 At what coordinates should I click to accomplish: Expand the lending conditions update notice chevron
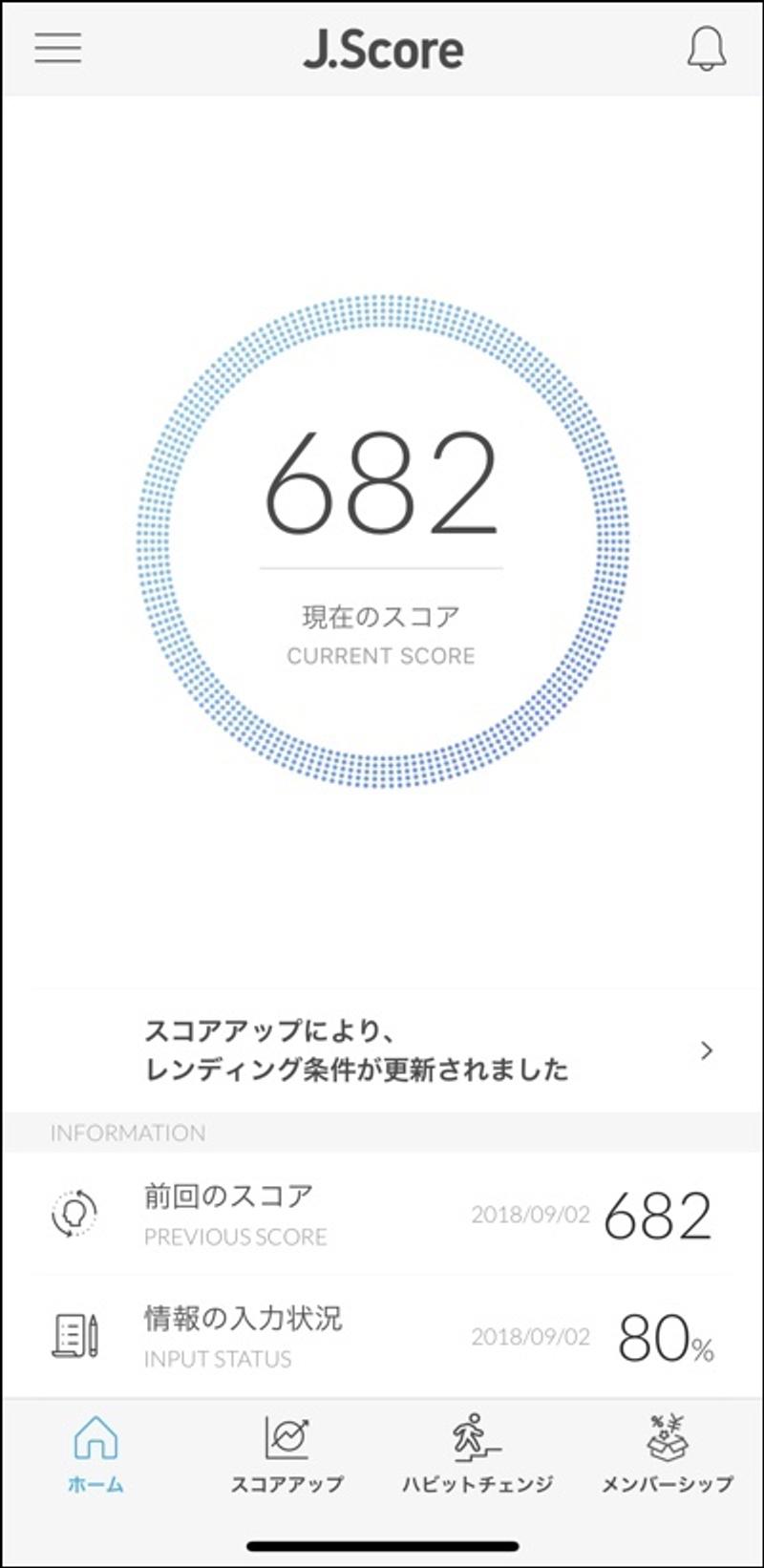(x=707, y=1050)
